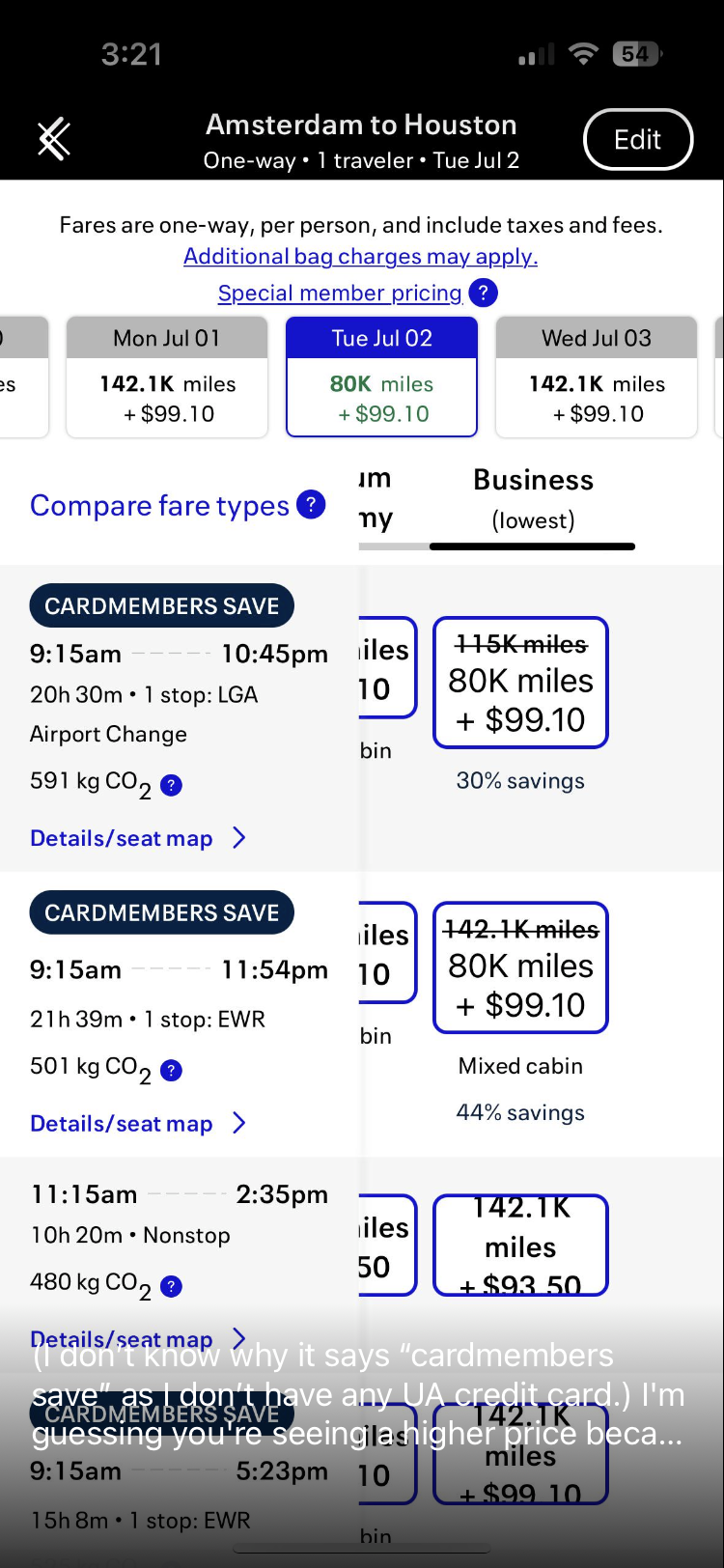Tap the Edit button in the header
724x1568 pixels.
pos(637,139)
